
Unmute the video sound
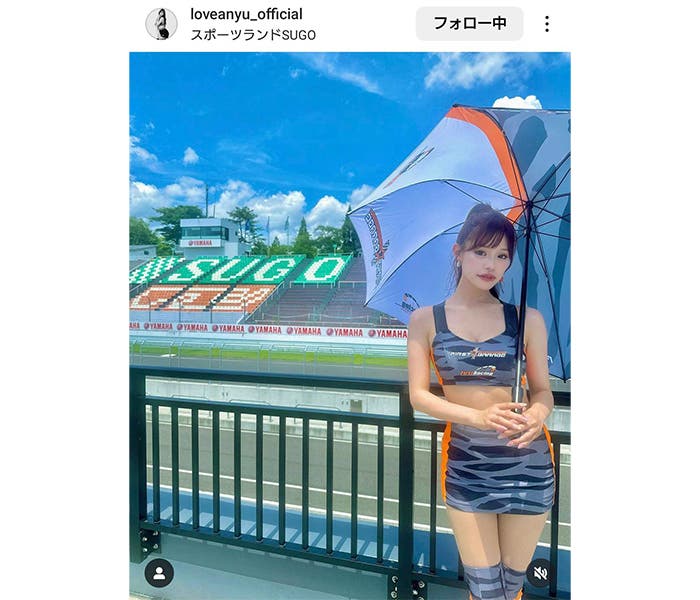pyautogui.click(x=540, y=573)
